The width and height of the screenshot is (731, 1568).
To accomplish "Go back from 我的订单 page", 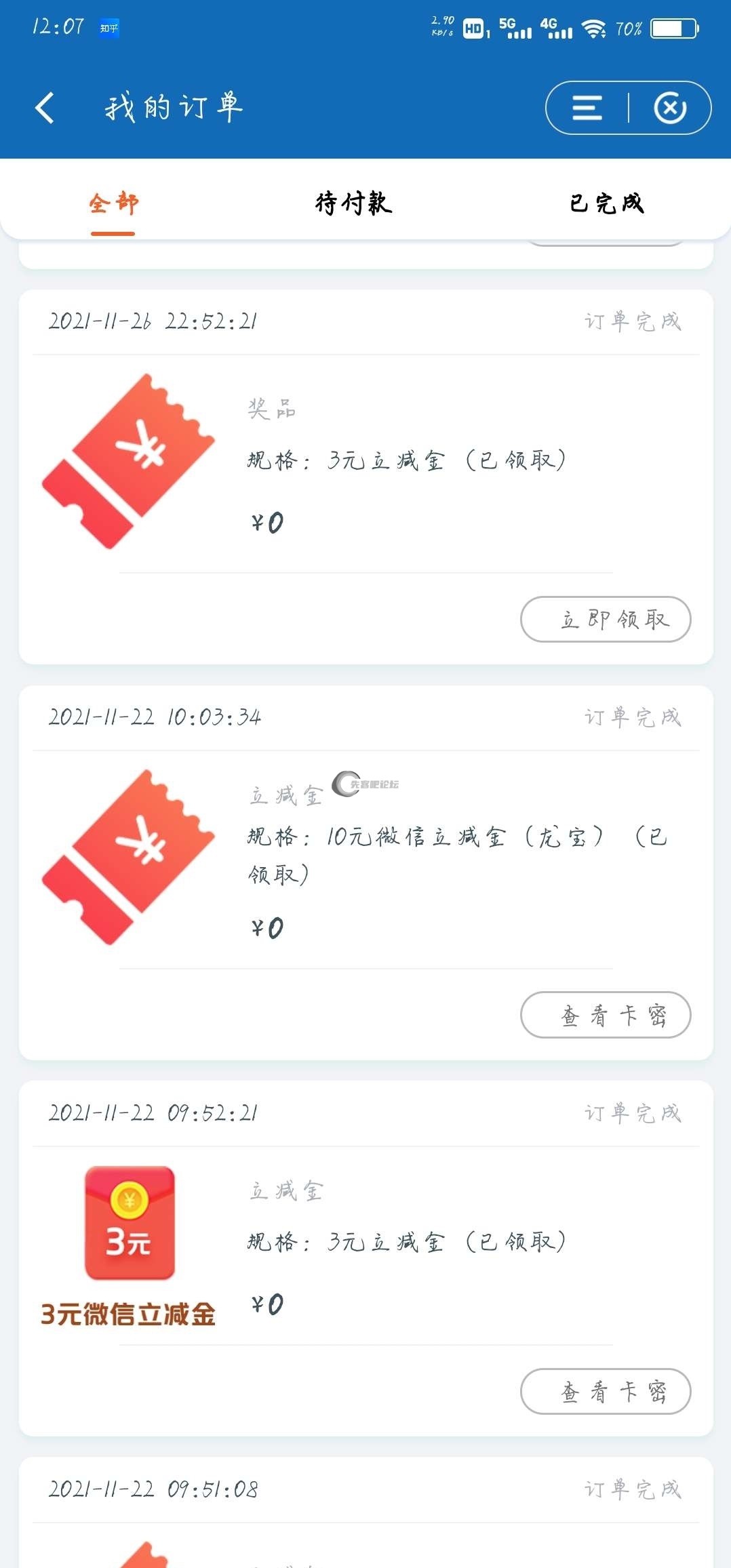I will [x=45, y=108].
